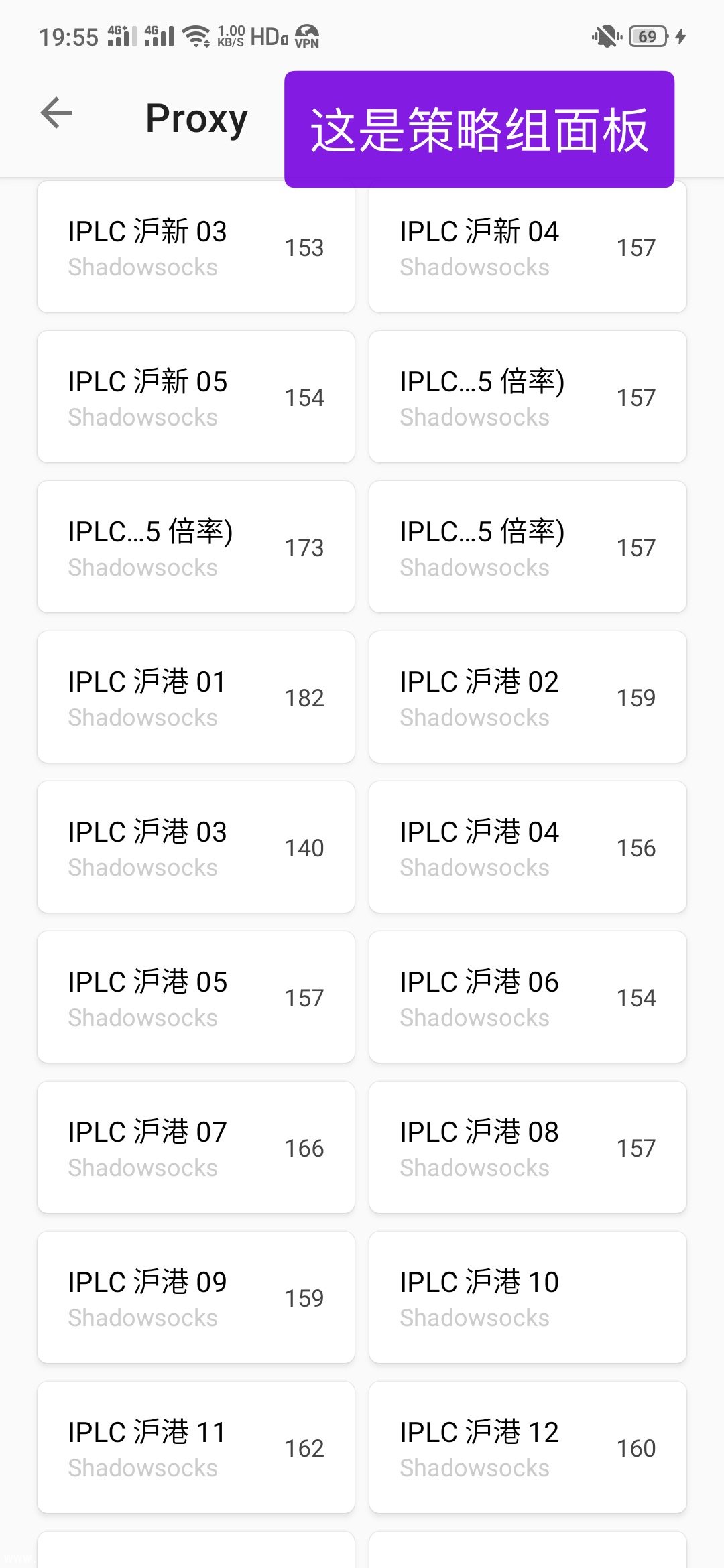Use the IPLC 沪港 05 node

(196, 997)
